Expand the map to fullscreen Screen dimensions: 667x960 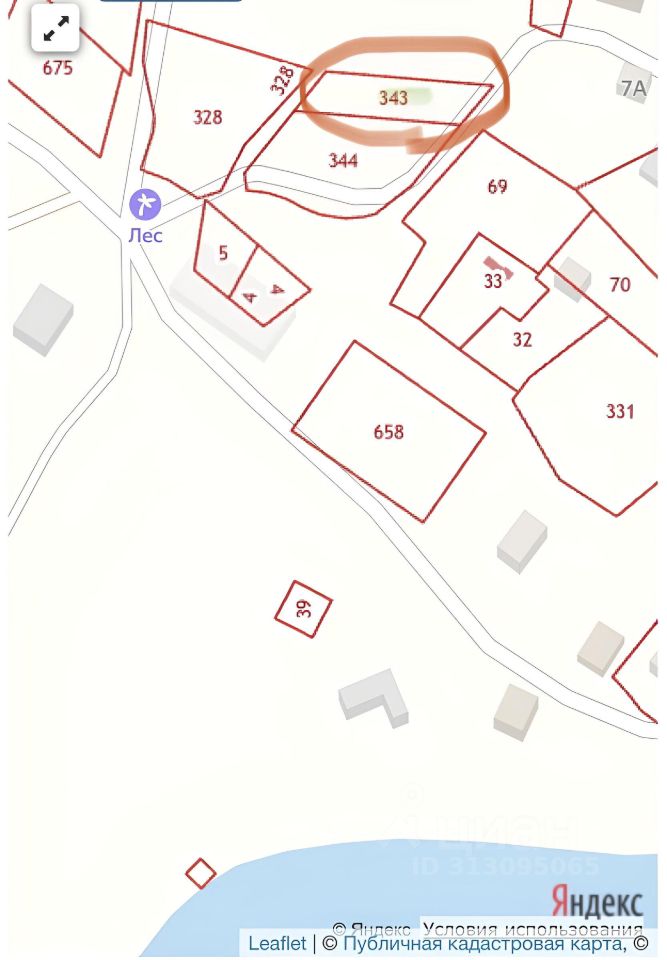coord(55,30)
